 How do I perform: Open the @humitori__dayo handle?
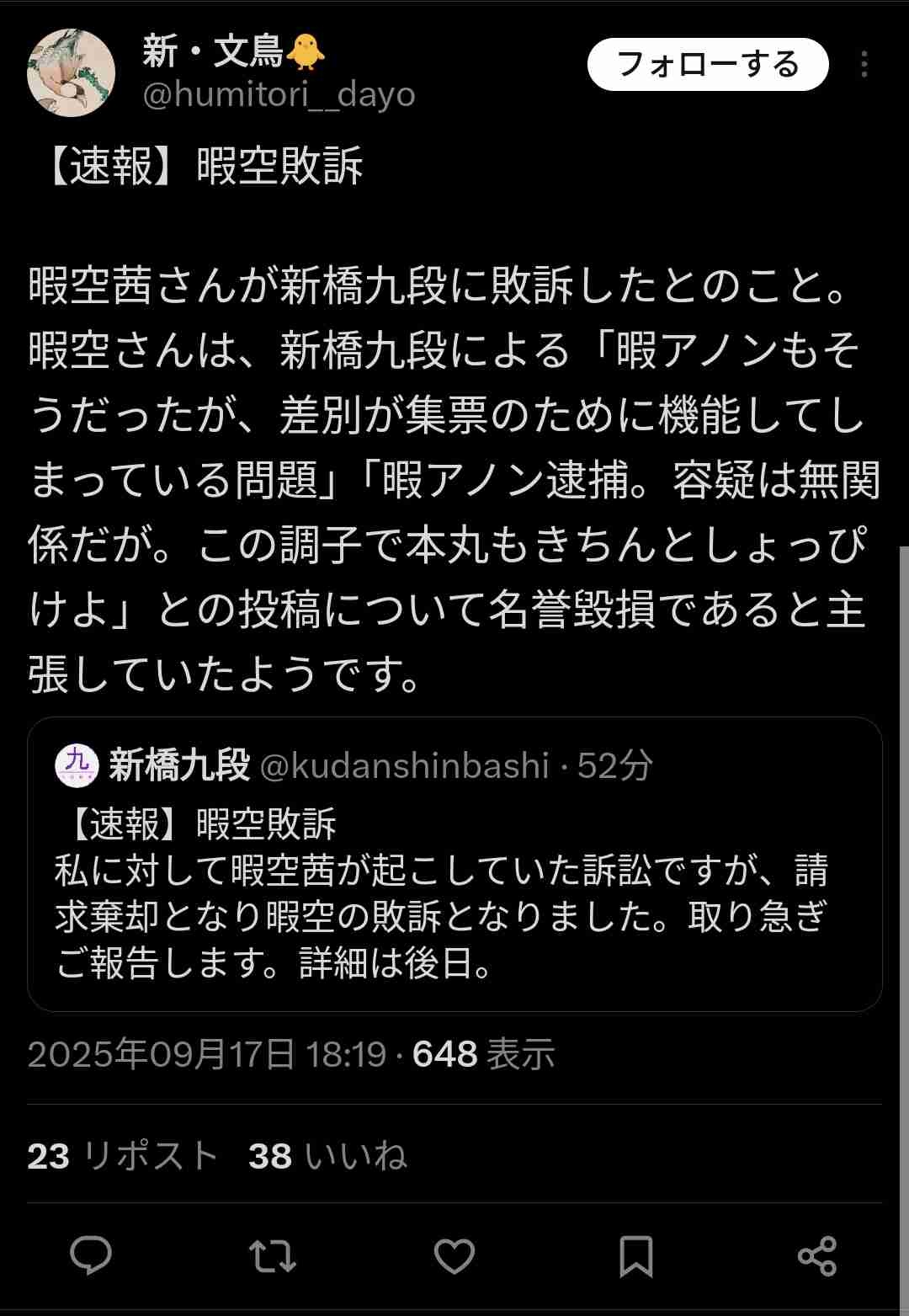pos(279,95)
